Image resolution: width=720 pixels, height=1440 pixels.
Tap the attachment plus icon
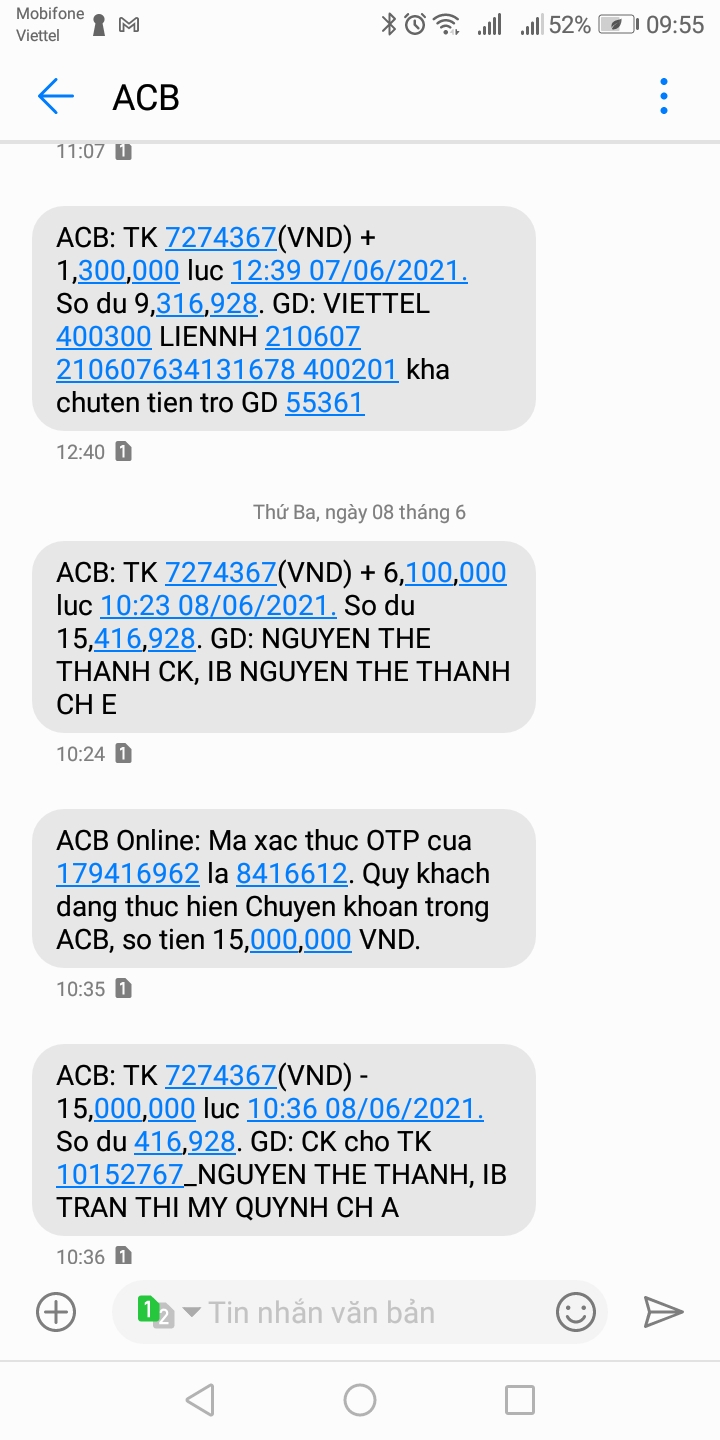pyautogui.click(x=56, y=1311)
